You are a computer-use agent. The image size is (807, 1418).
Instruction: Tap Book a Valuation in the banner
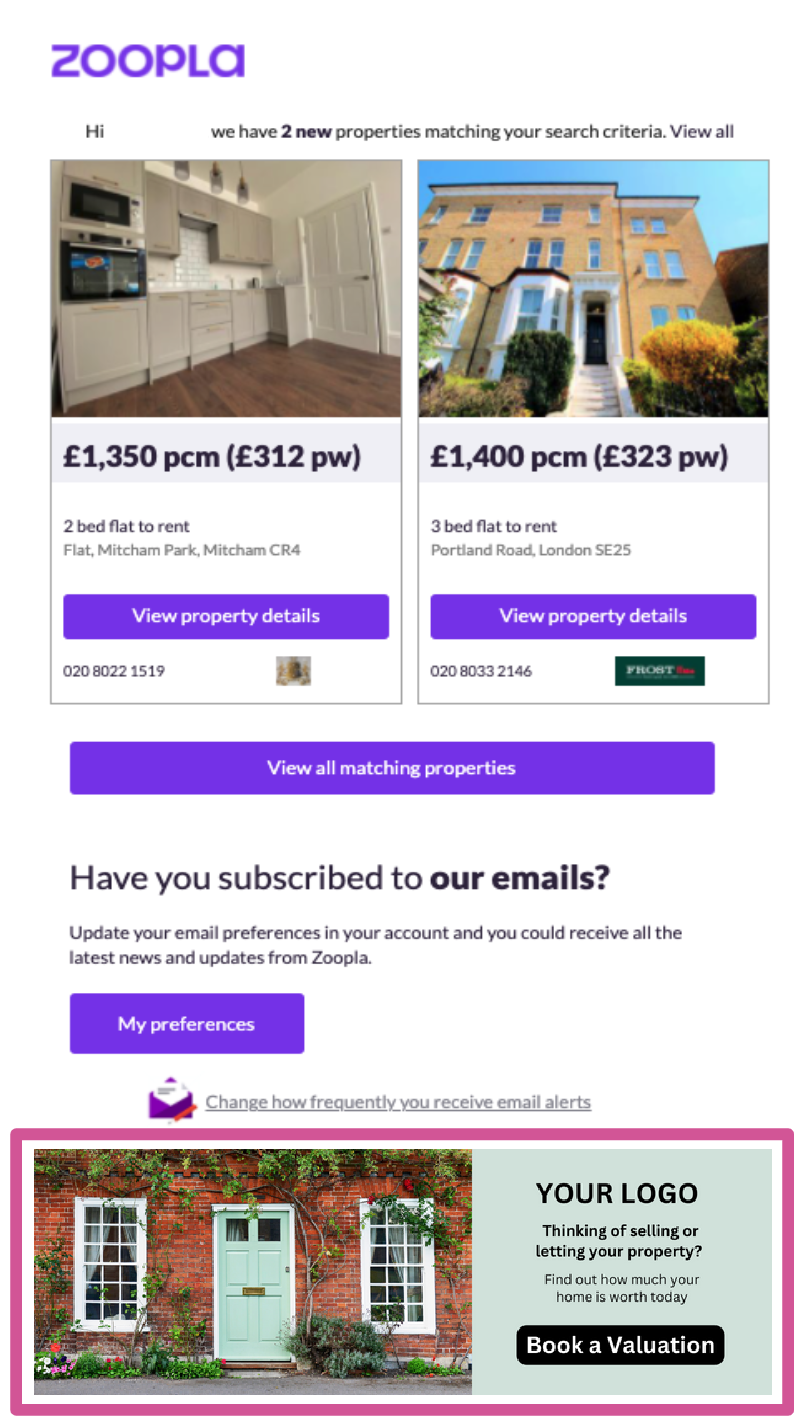click(x=620, y=1345)
